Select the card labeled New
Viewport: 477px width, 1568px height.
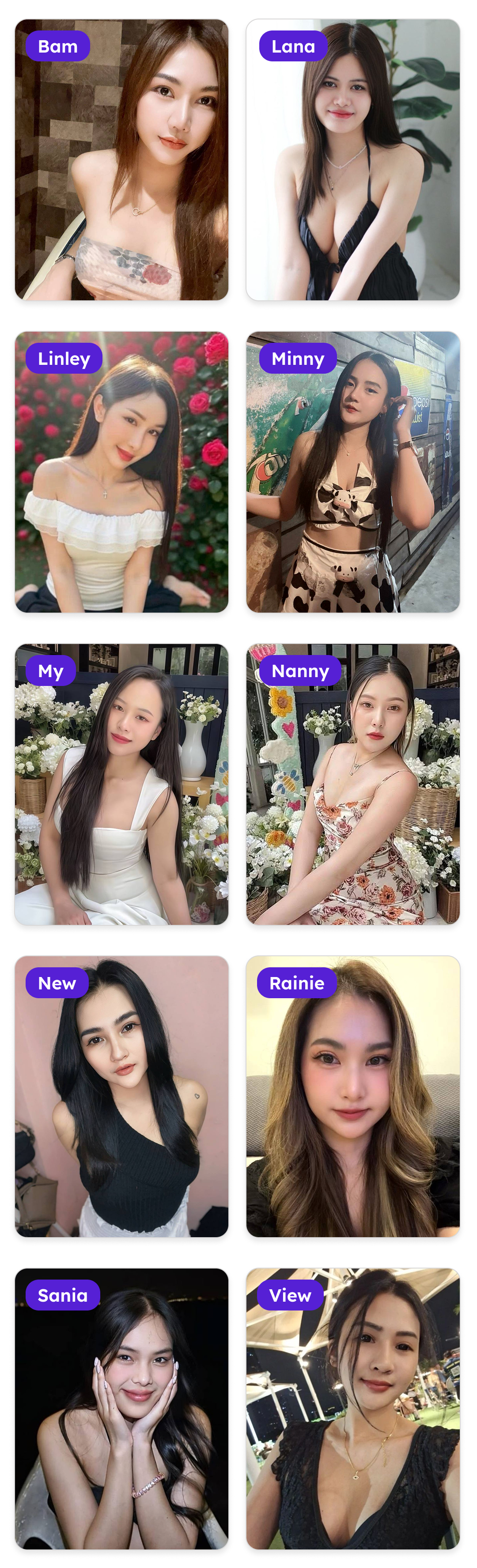(122, 1096)
